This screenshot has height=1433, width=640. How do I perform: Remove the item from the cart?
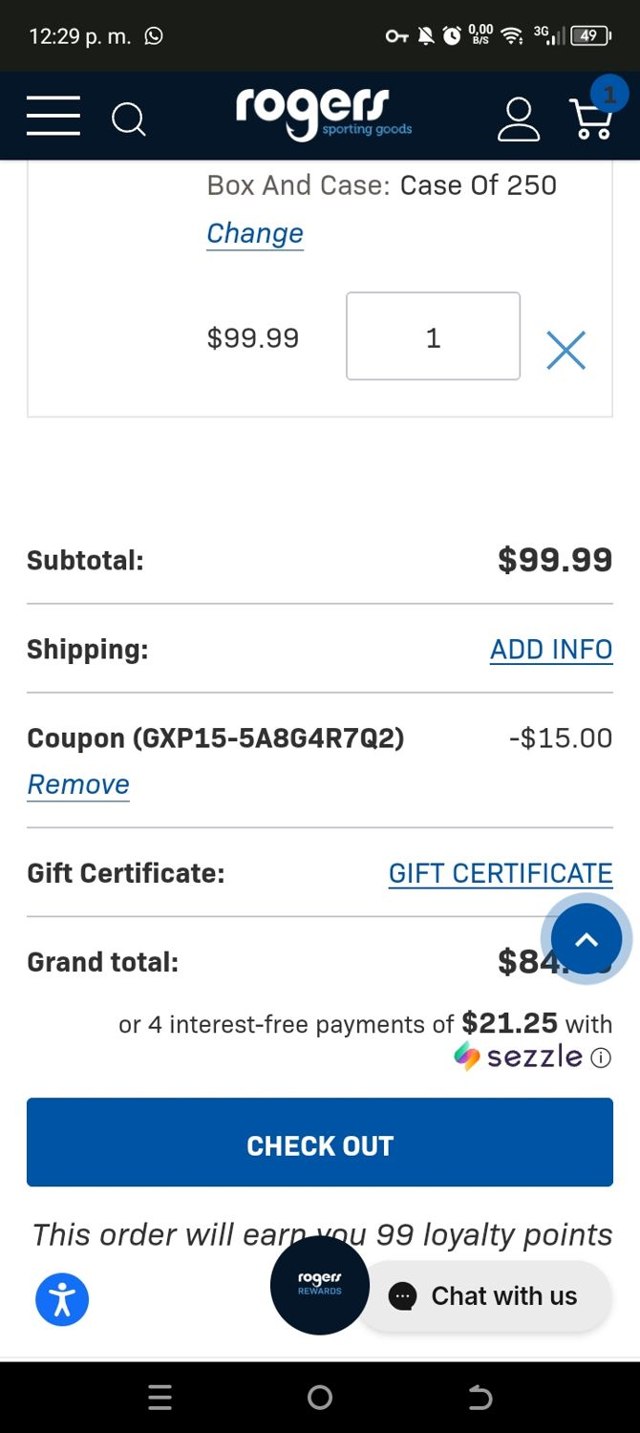[x=566, y=350]
